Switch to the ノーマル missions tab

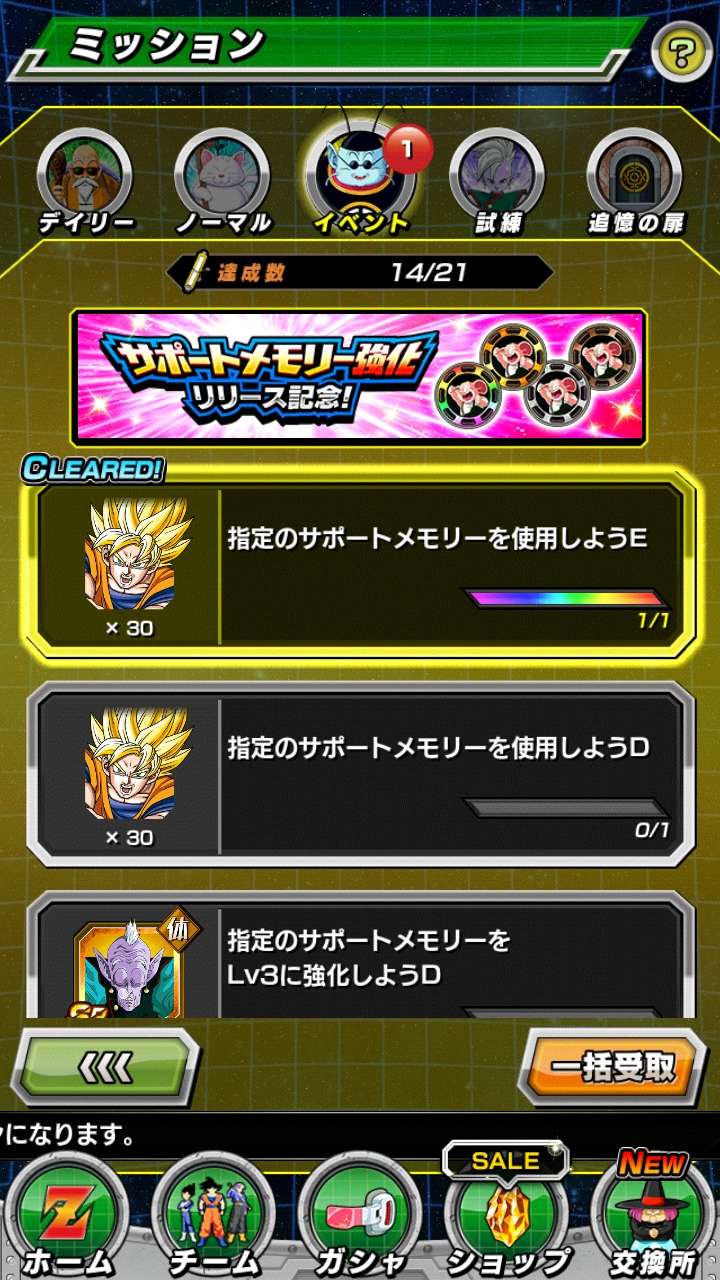pos(223,182)
